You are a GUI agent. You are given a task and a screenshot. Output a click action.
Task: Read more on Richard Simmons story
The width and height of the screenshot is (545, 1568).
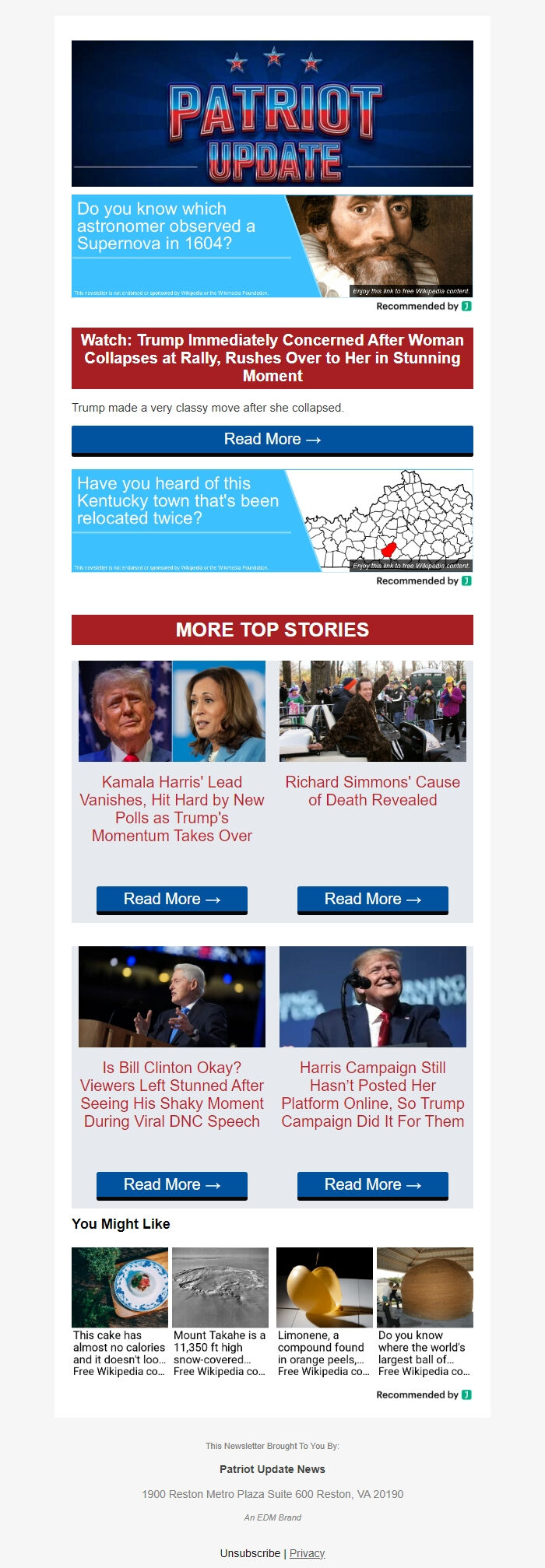[x=372, y=900]
